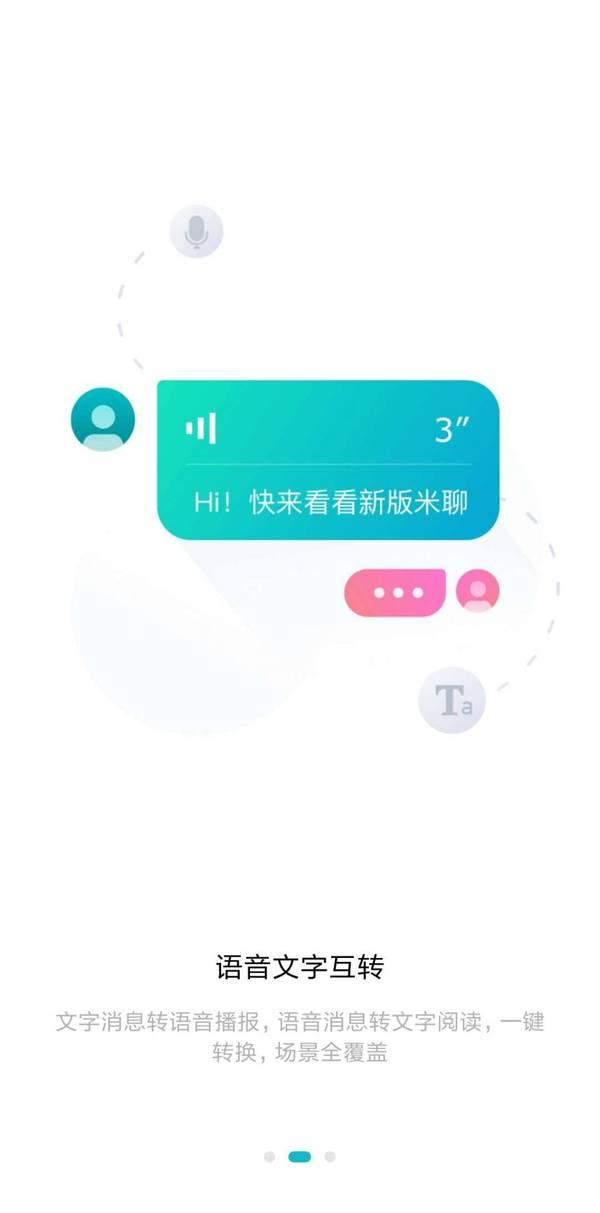Jump to the third onboarding page dot
600x1213 pixels.
330,1157
